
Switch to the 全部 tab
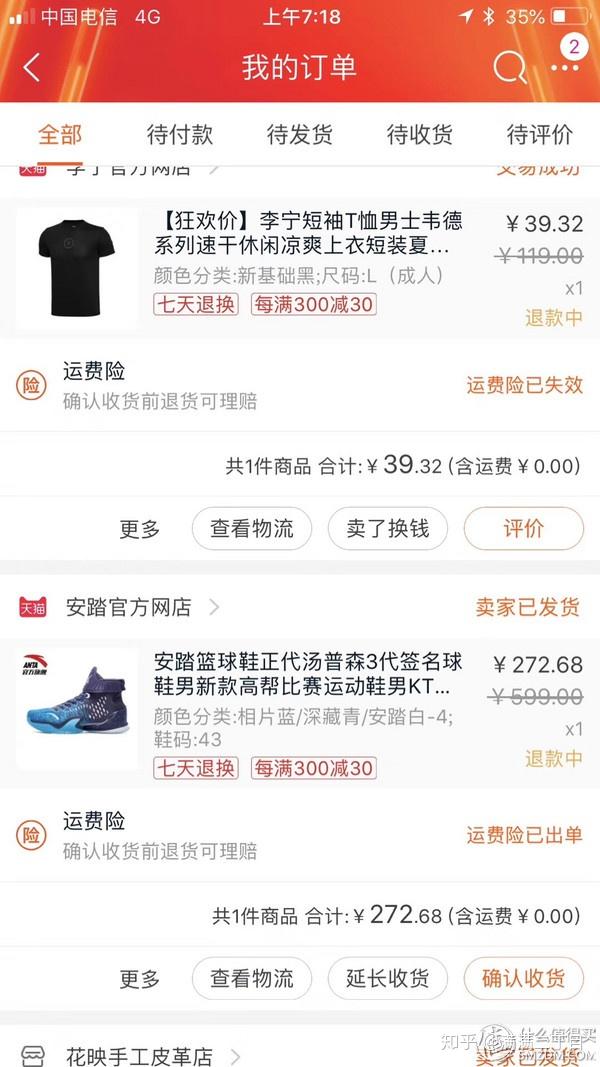pos(60,135)
